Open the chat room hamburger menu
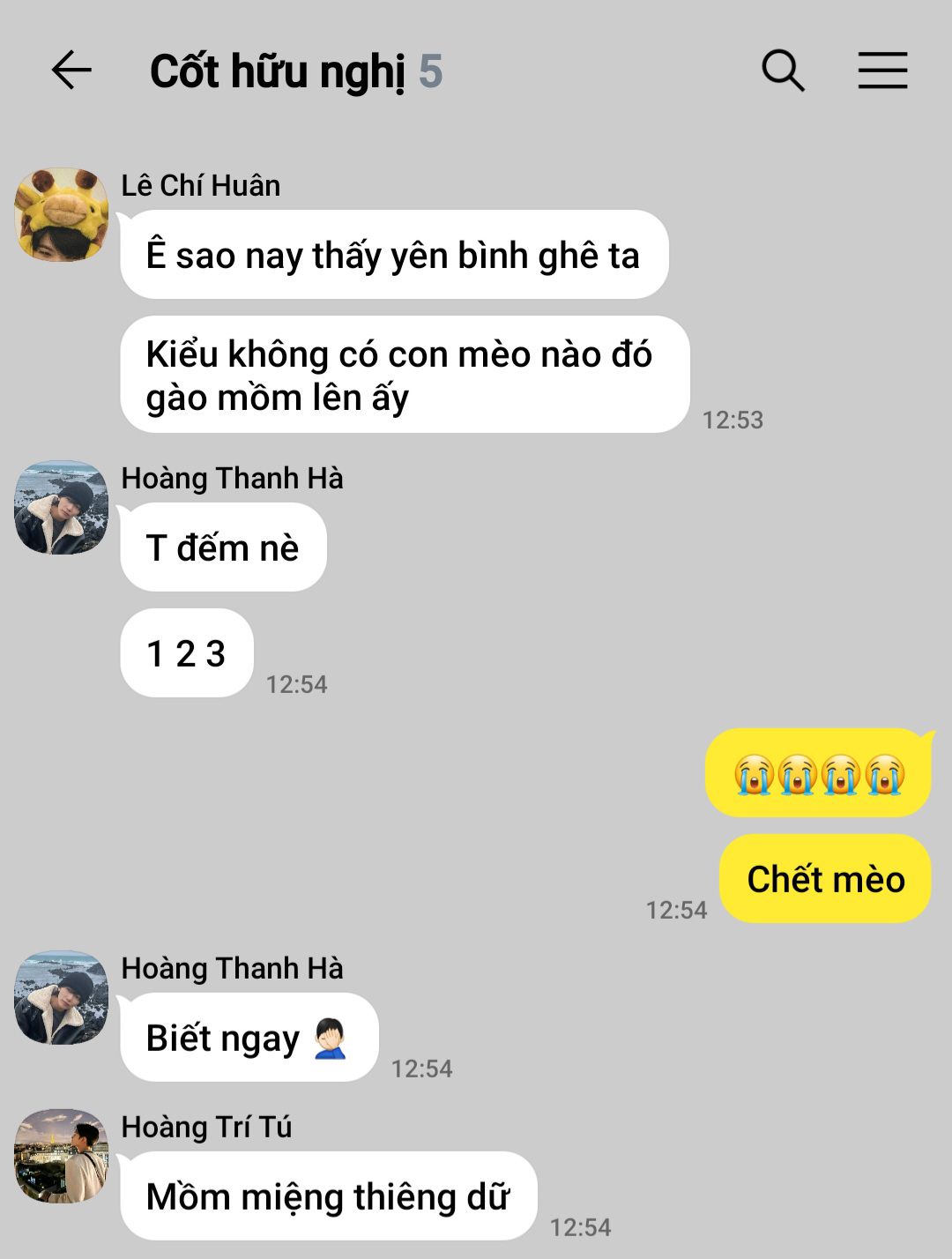Viewport: 952px width, 1259px height. coord(882,71)
